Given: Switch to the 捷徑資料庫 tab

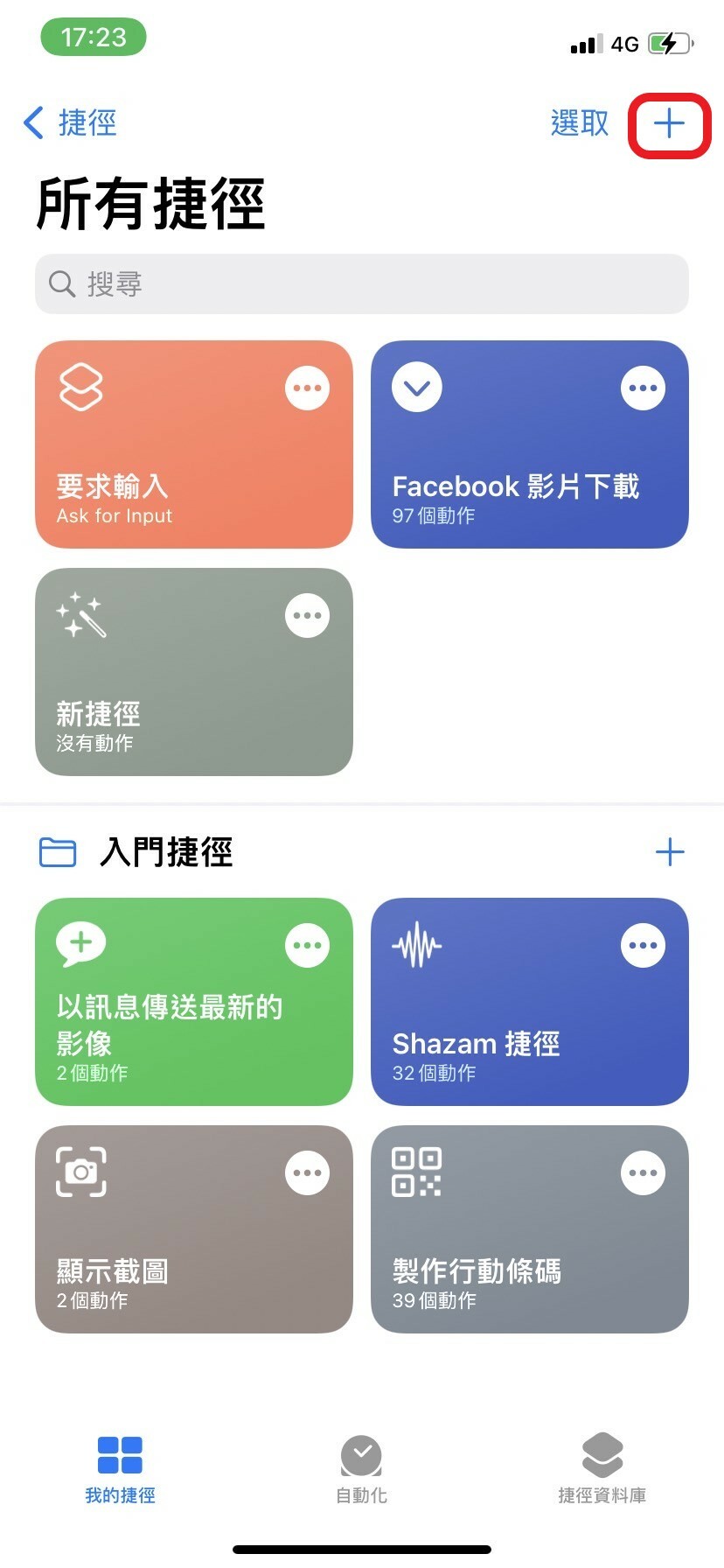Looking at the screenshot, I should click(602, 1470).
